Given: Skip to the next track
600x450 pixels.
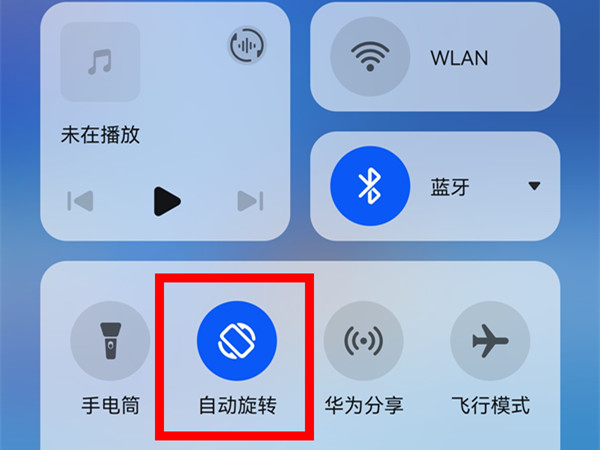Looking at the screenshot, I should [x=250, y=201].
